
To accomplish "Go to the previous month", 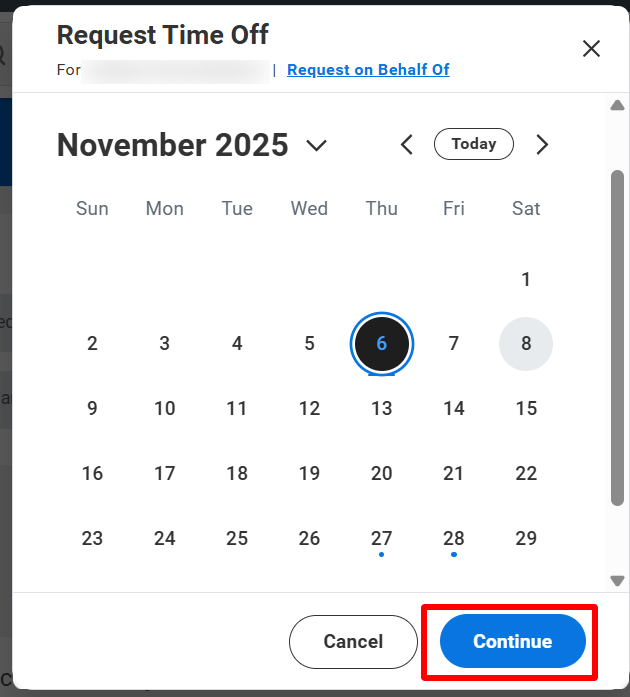I will (407, 145).
